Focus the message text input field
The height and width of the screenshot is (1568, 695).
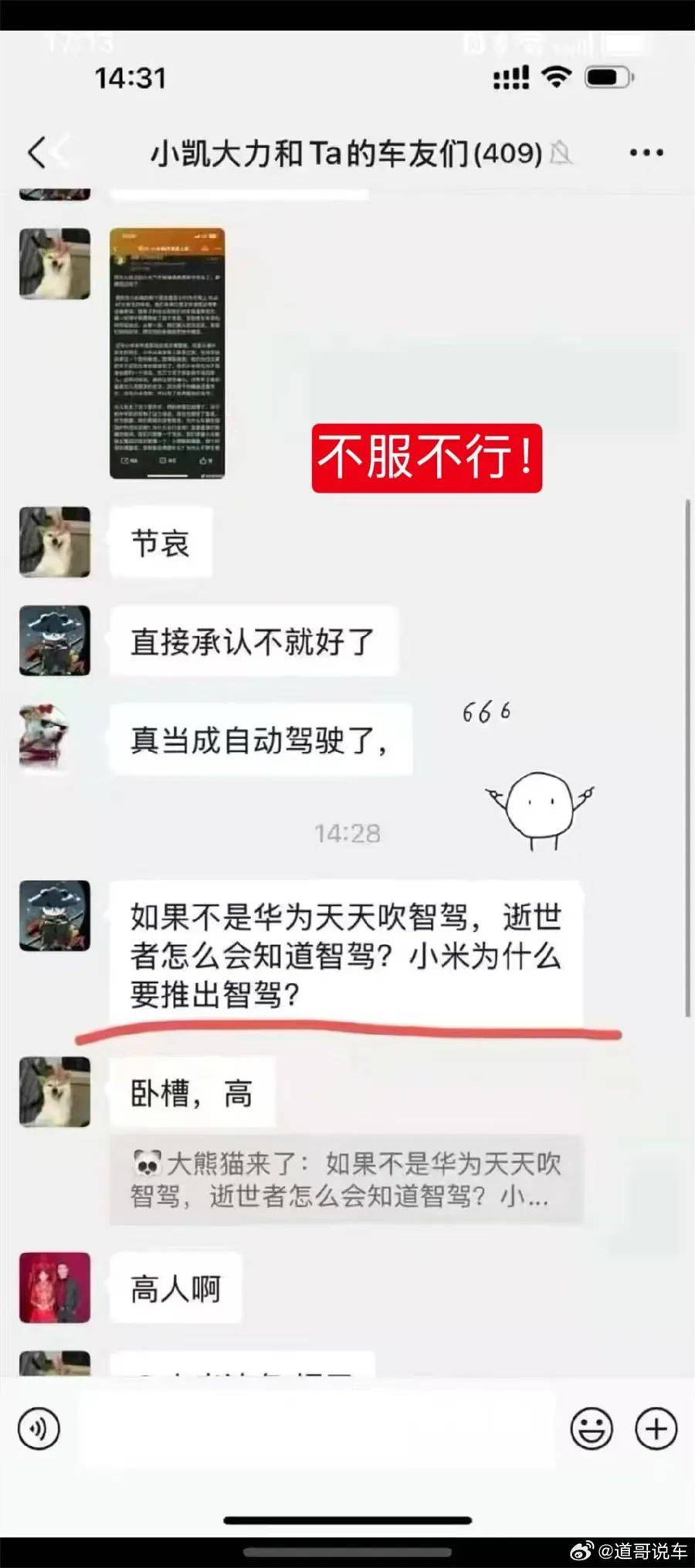(x=317, y=1428)
